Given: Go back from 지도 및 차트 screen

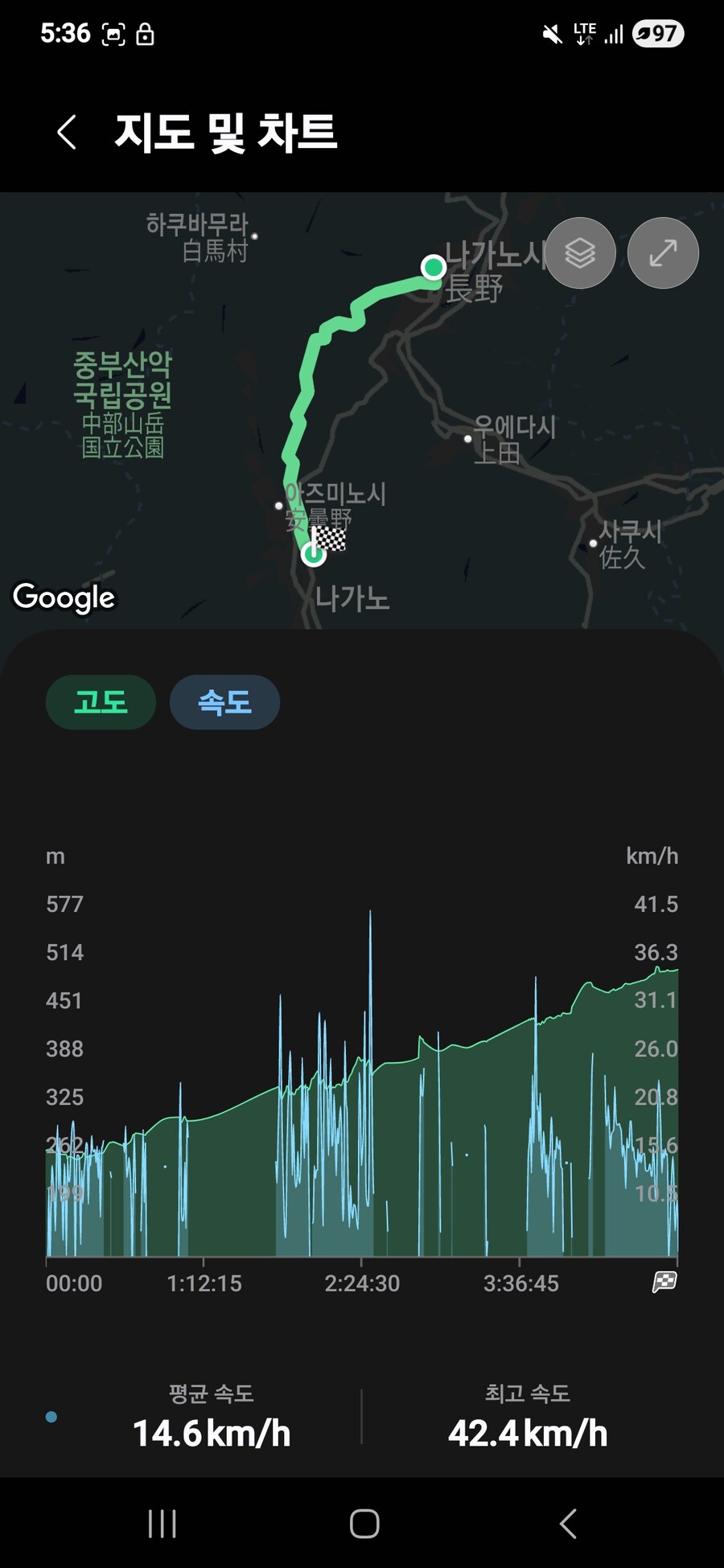Looking at the screenshot, I should click(68, 132).
